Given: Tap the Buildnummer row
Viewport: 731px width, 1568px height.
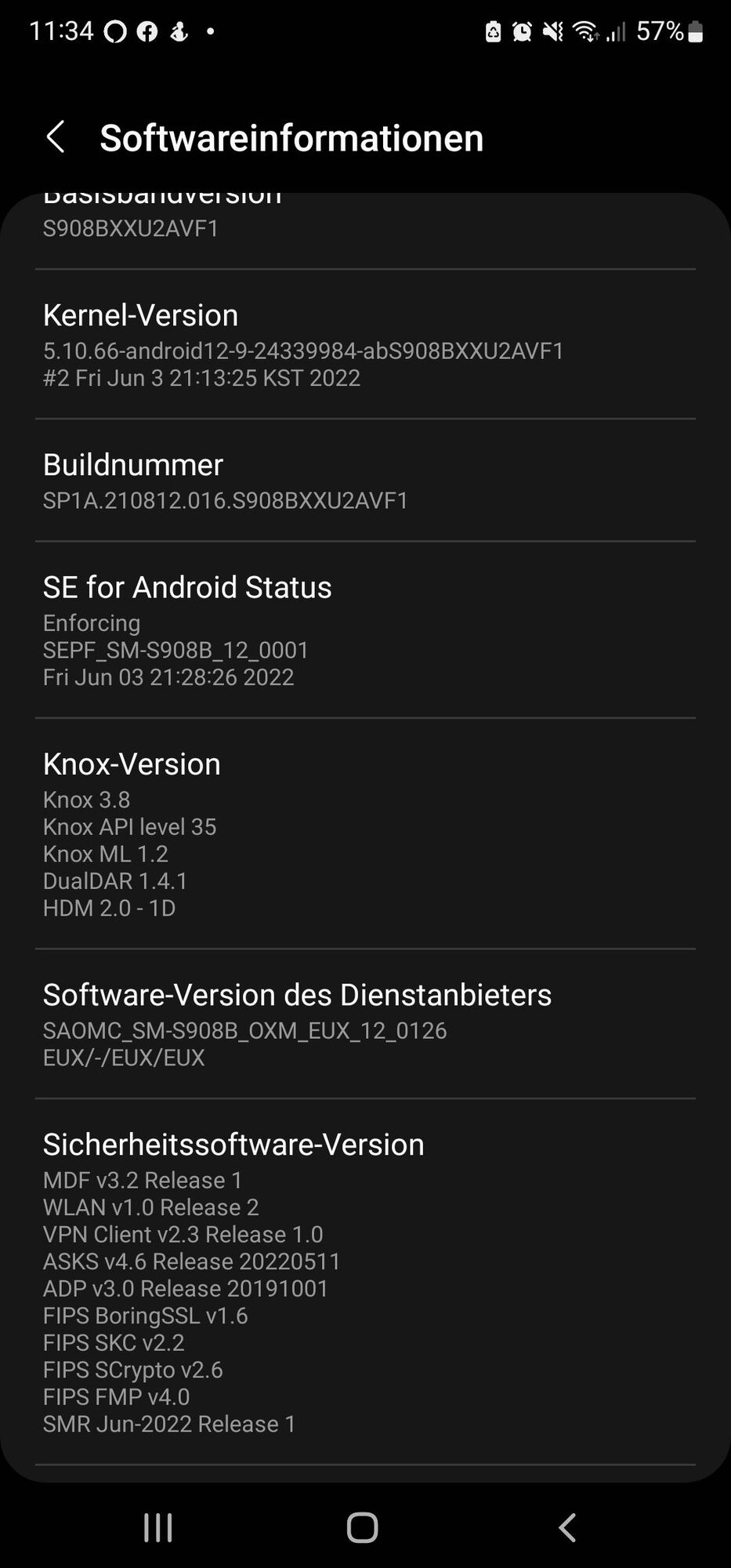Looking at the screenshot, I should tap(365, 481).
